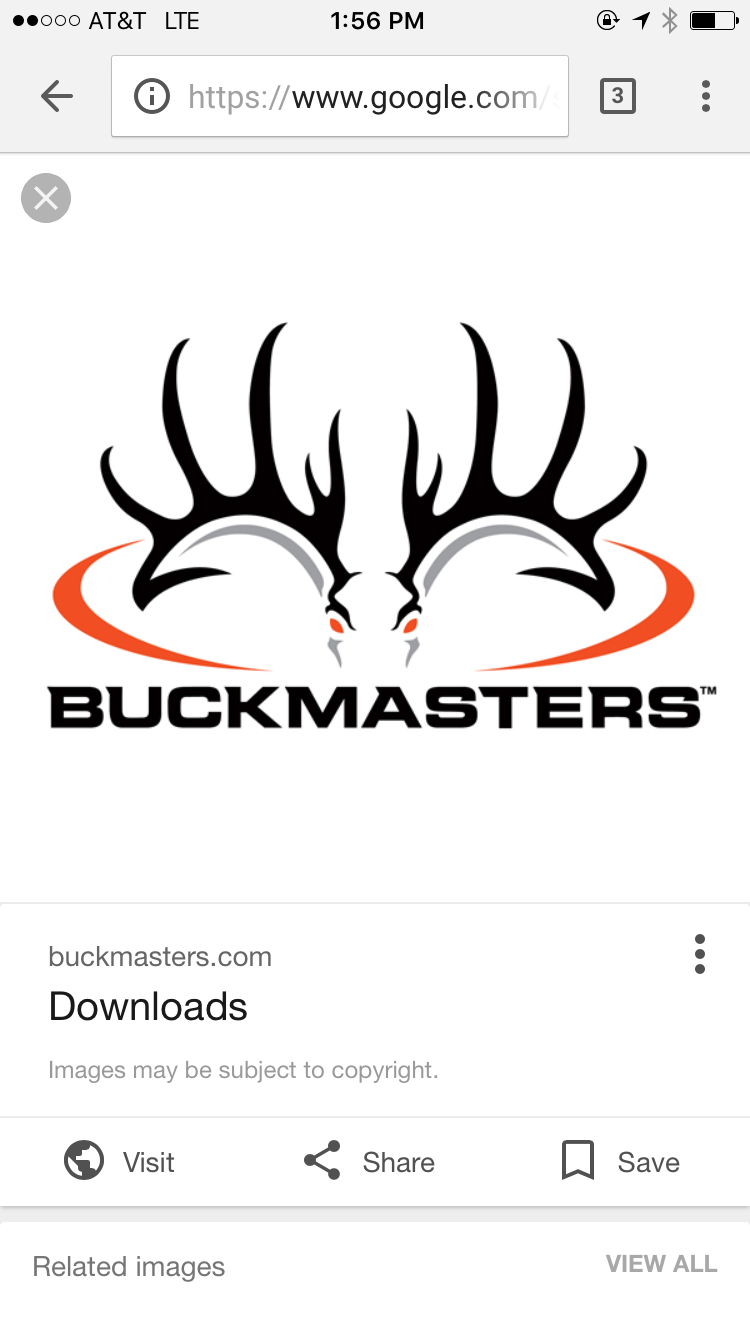Open the Chrome overflow menu
750x1334 pixels.
pos(706,96)
